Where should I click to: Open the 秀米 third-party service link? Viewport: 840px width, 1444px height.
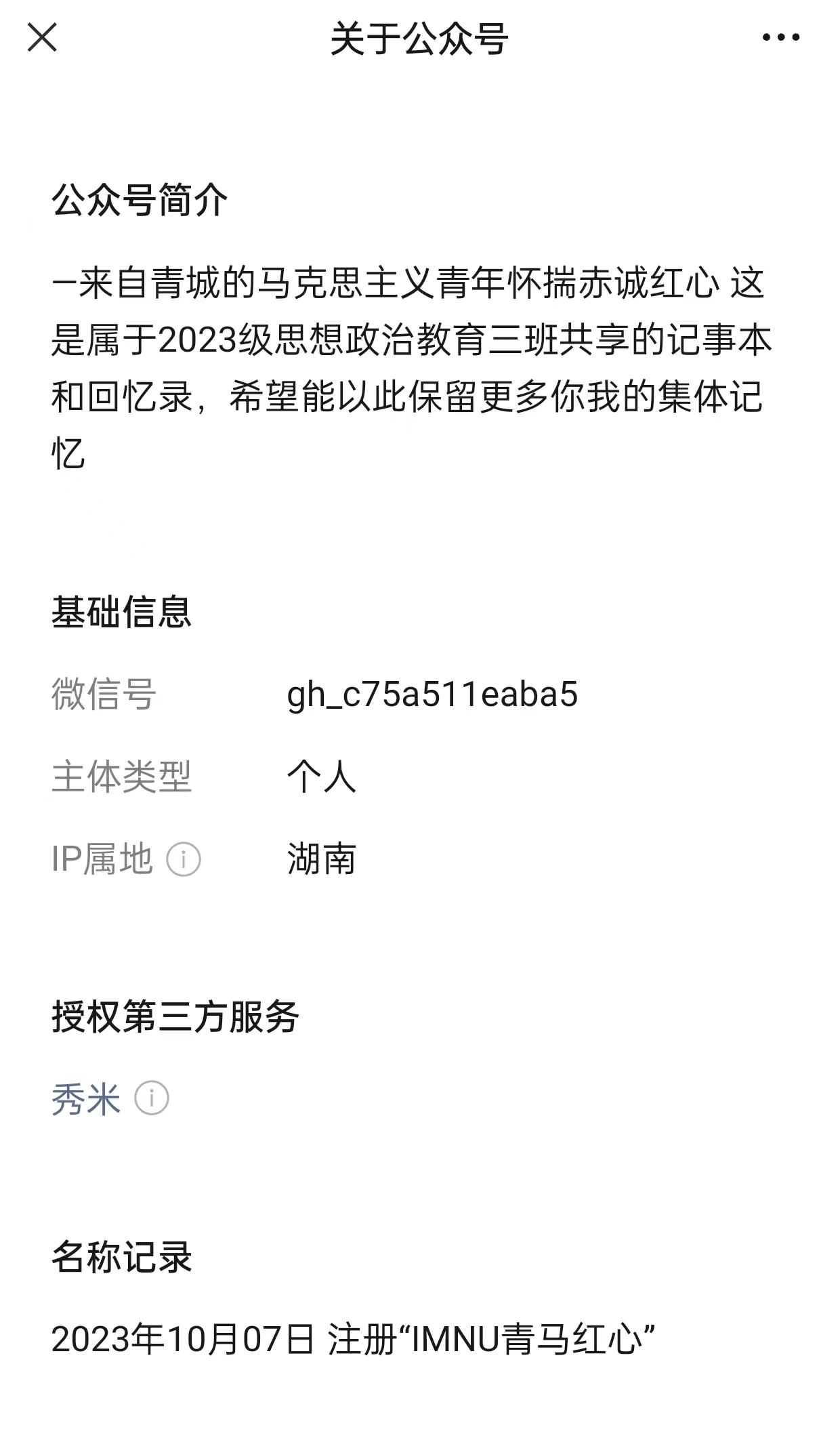tap(85, 1098)
